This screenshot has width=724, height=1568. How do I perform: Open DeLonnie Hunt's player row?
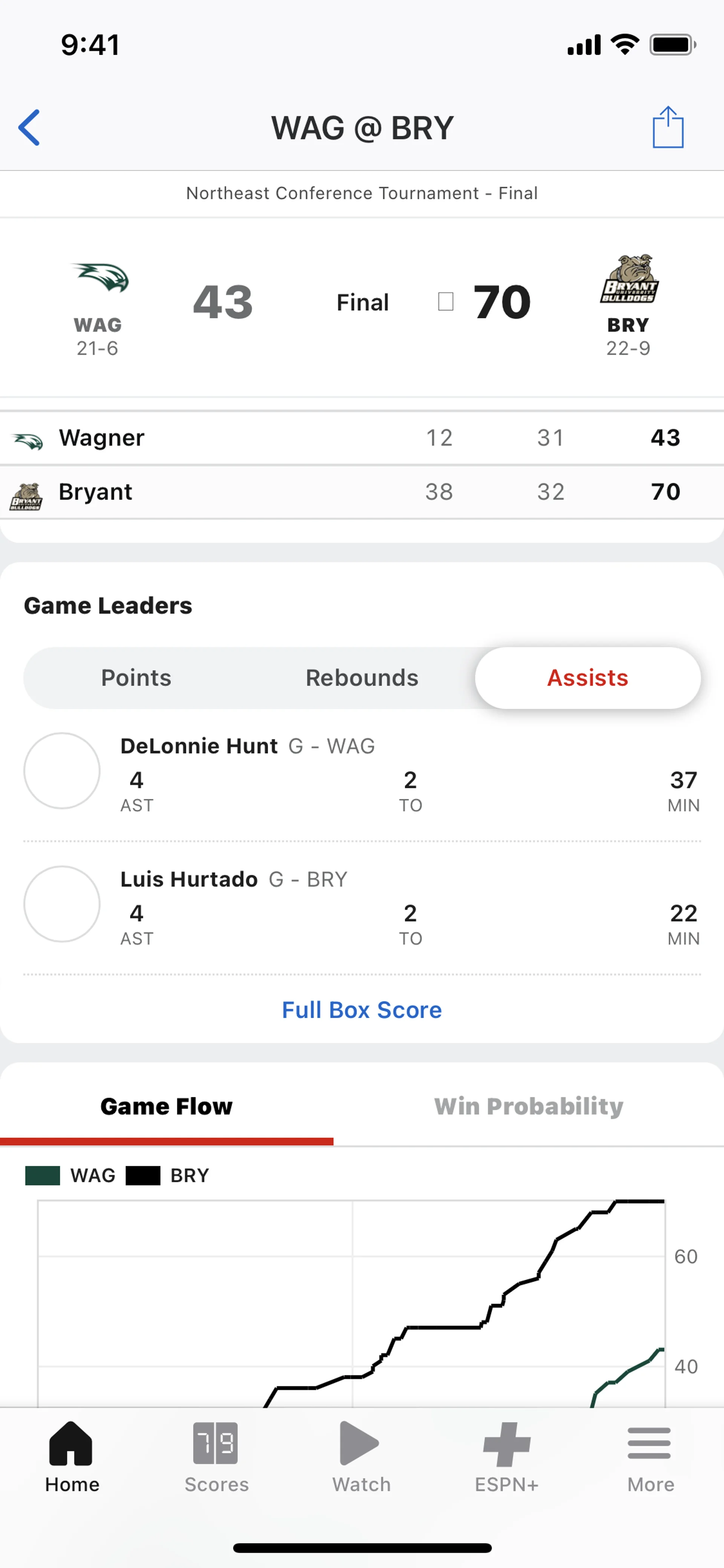point(361,773)
